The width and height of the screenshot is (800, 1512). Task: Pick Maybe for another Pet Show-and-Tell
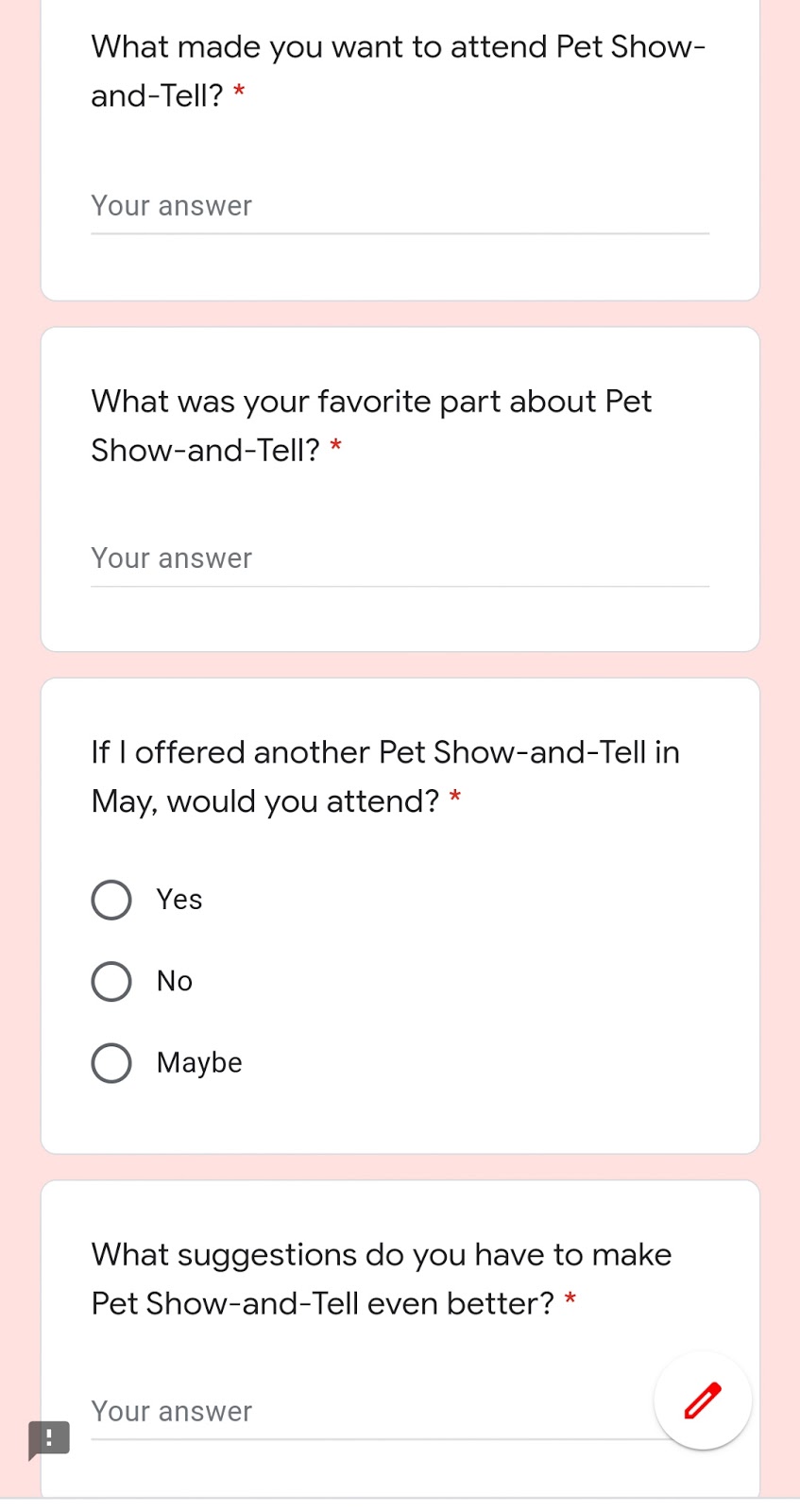pos(111,1063)
